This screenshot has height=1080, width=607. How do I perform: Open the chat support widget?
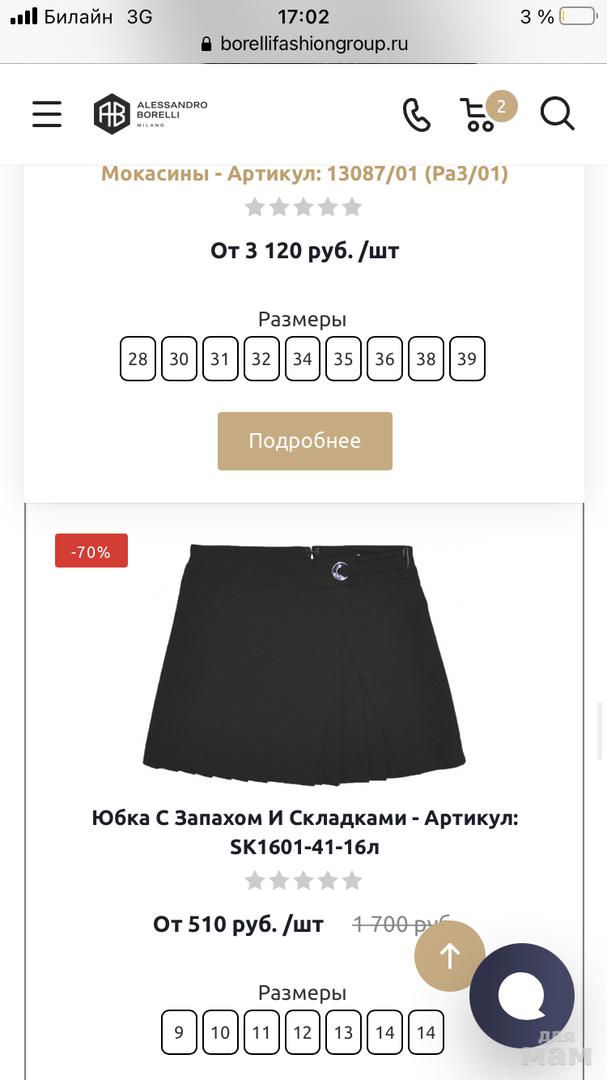click(x=522, y=995)
